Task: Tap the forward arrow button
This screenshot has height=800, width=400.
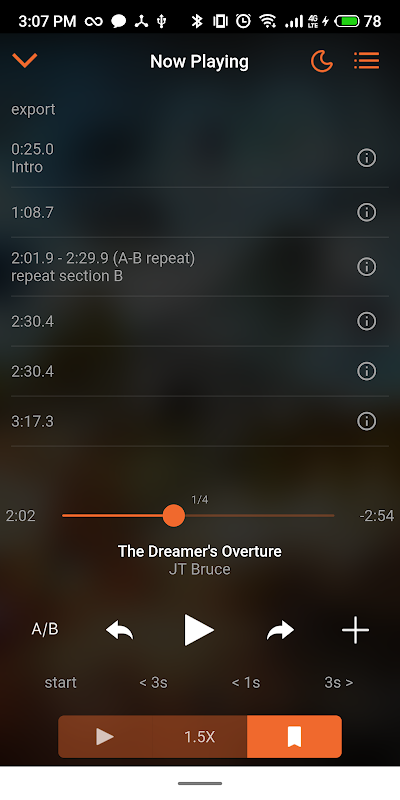Action: click(280, 630)
